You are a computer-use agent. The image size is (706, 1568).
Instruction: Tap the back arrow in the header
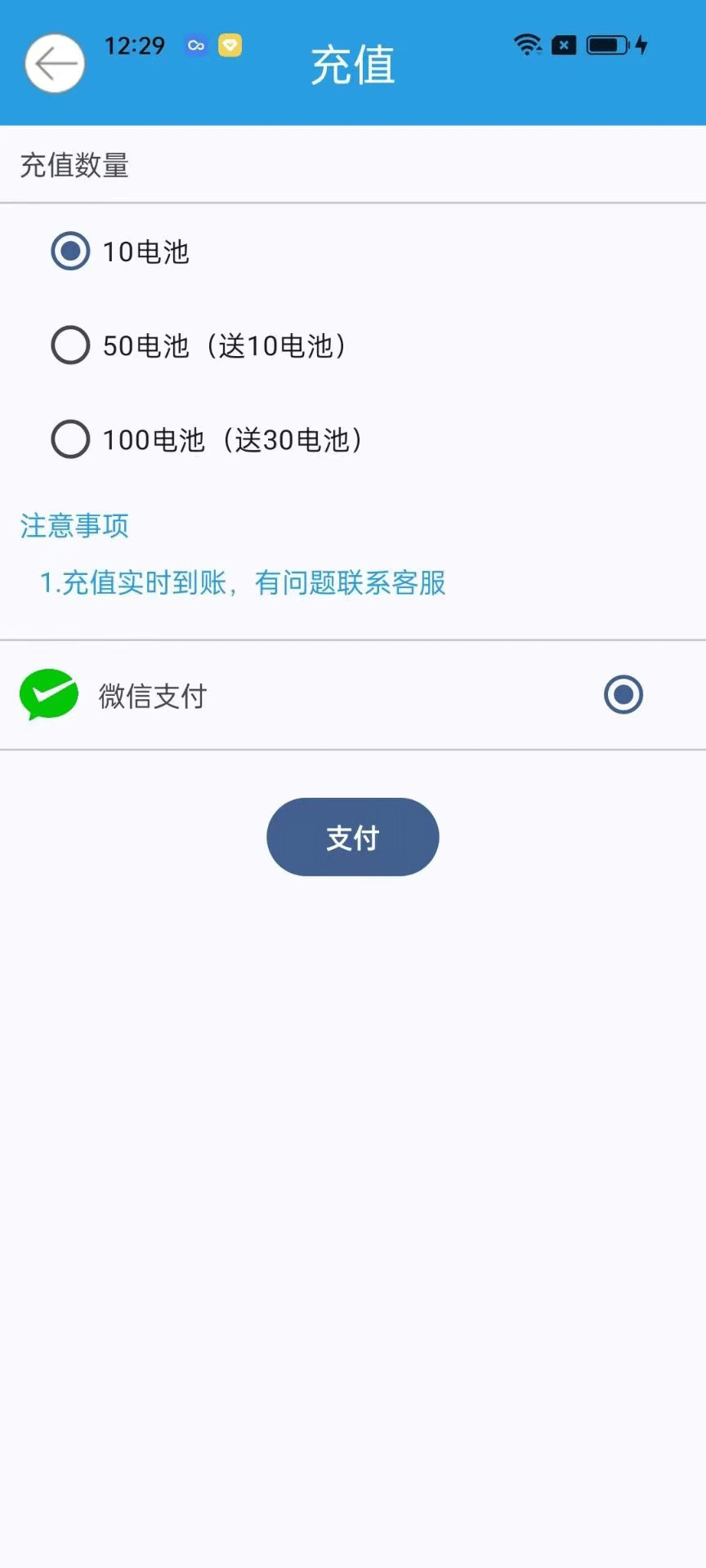pos(54,64)
